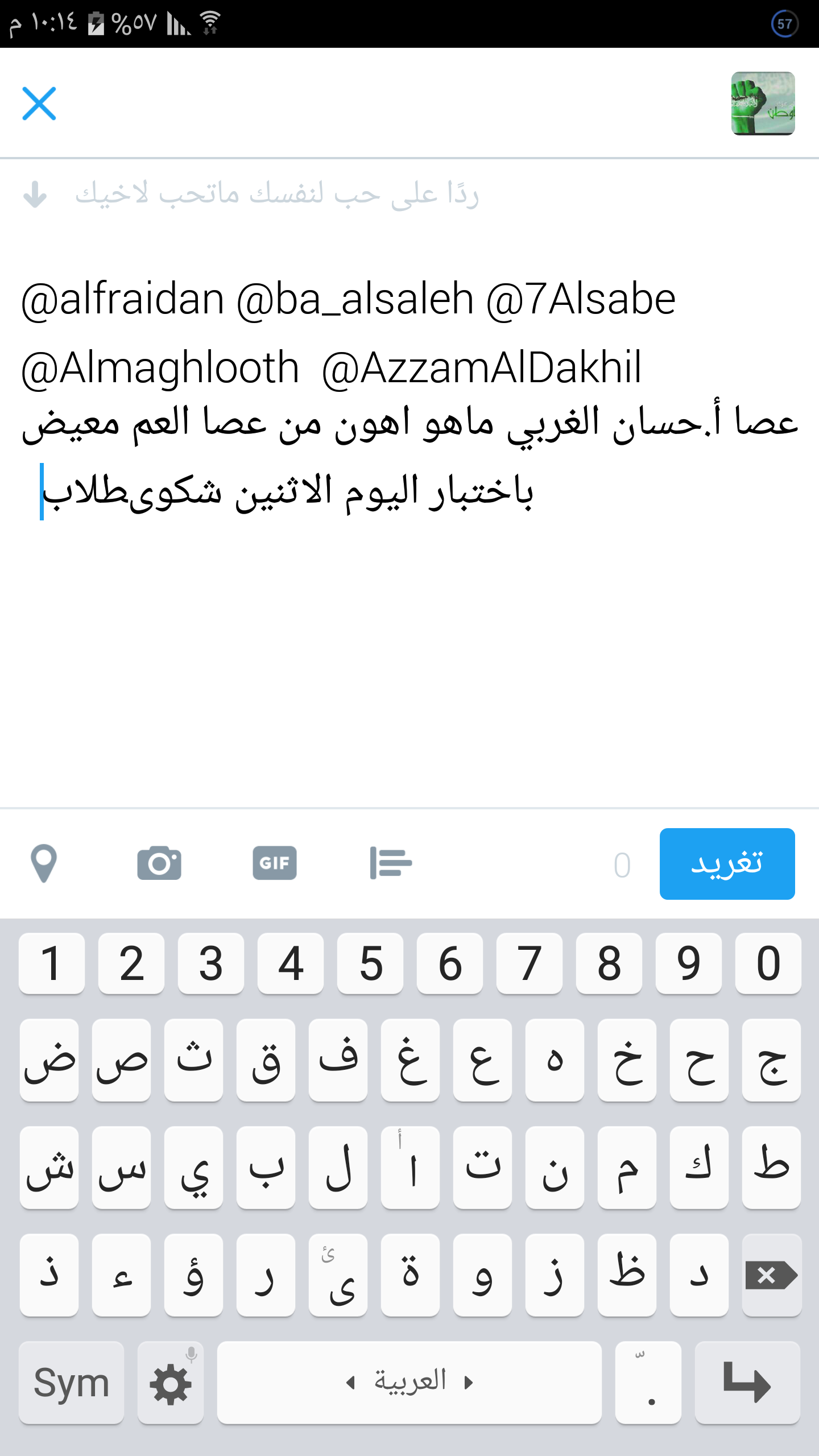
Task: Insert a new line with enter key
Action: [x=747, y=1383]
